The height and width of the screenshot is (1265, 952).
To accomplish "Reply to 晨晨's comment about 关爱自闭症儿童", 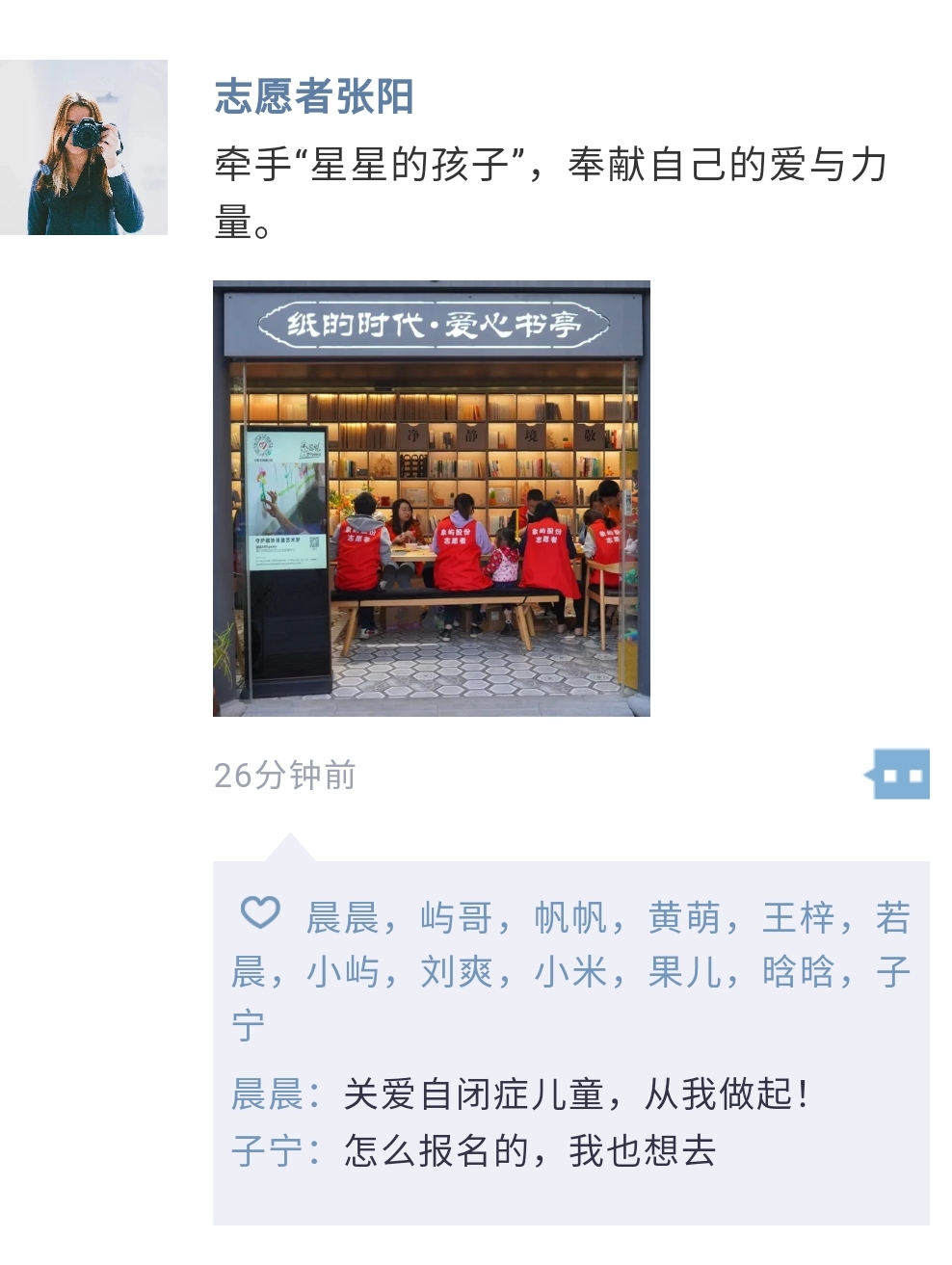I will click(575, 1094).
